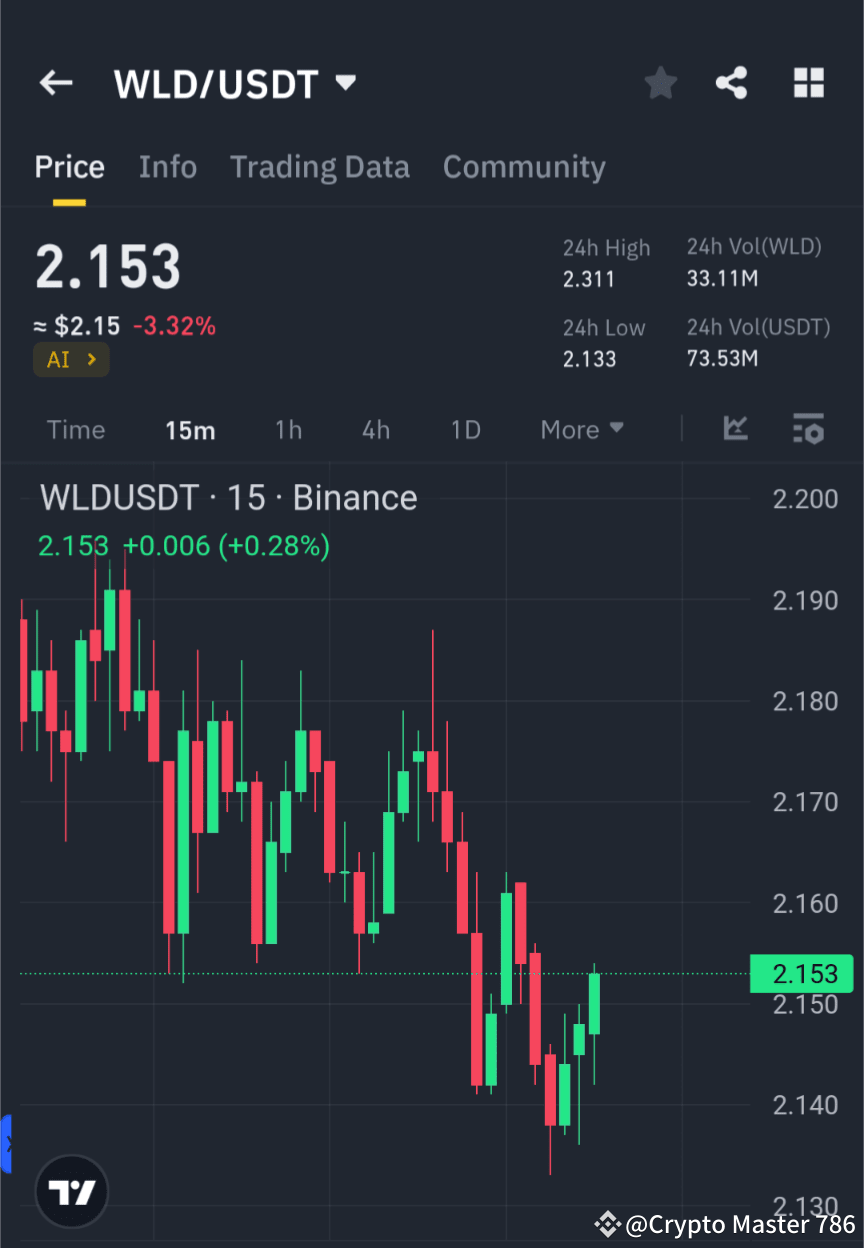This screenshot has width=864, height=1248.
Task: Tap the current price label 2.153
Action: [x=802, y=973]
